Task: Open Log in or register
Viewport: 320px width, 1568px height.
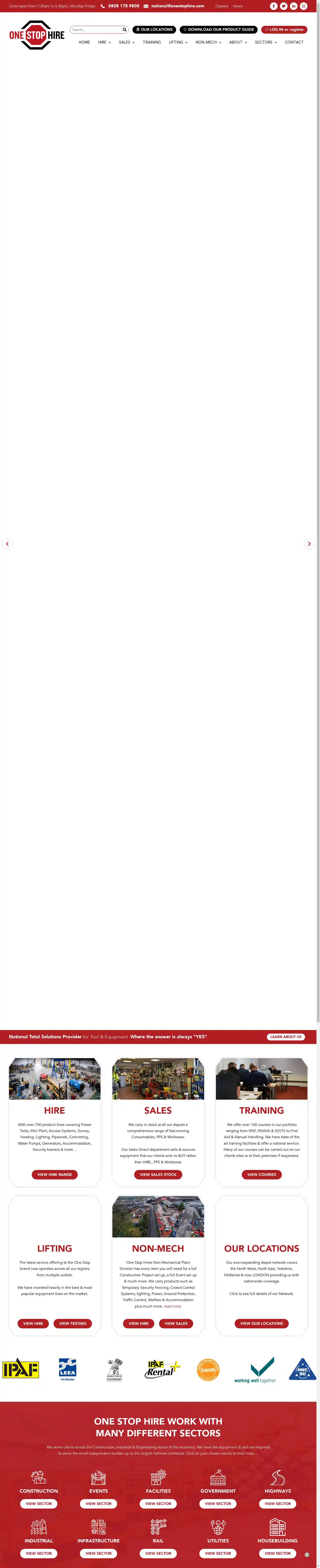Action: point(284,29)
